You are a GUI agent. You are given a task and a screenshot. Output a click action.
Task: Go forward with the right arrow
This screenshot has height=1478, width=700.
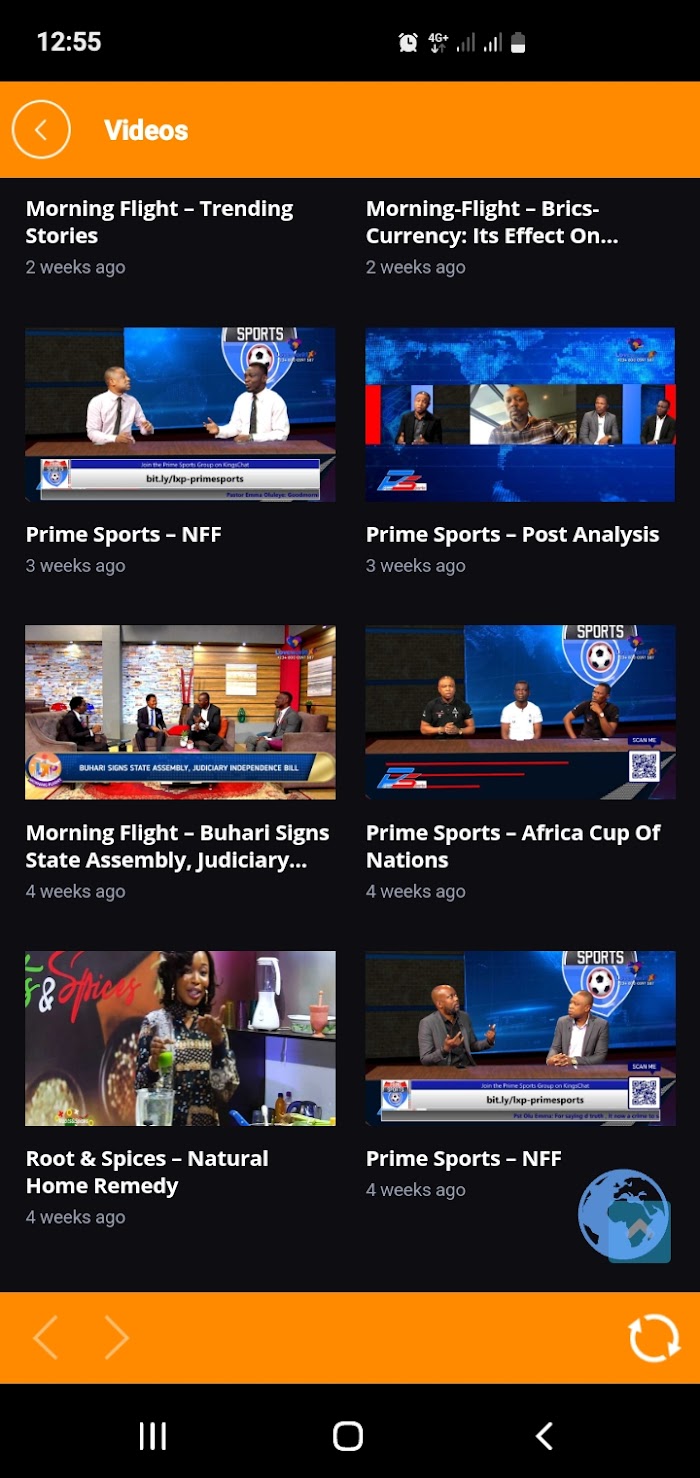(117, 1338)
